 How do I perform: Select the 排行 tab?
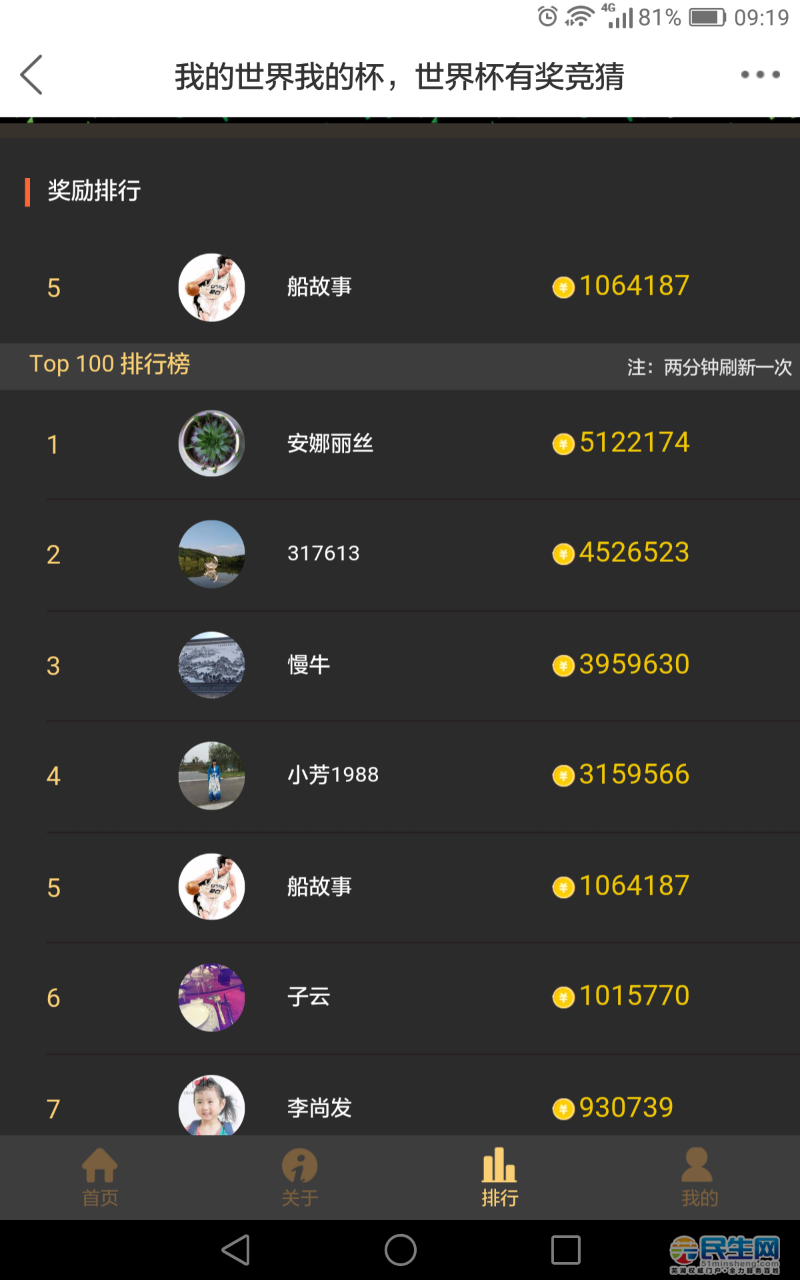(500, 1178)
